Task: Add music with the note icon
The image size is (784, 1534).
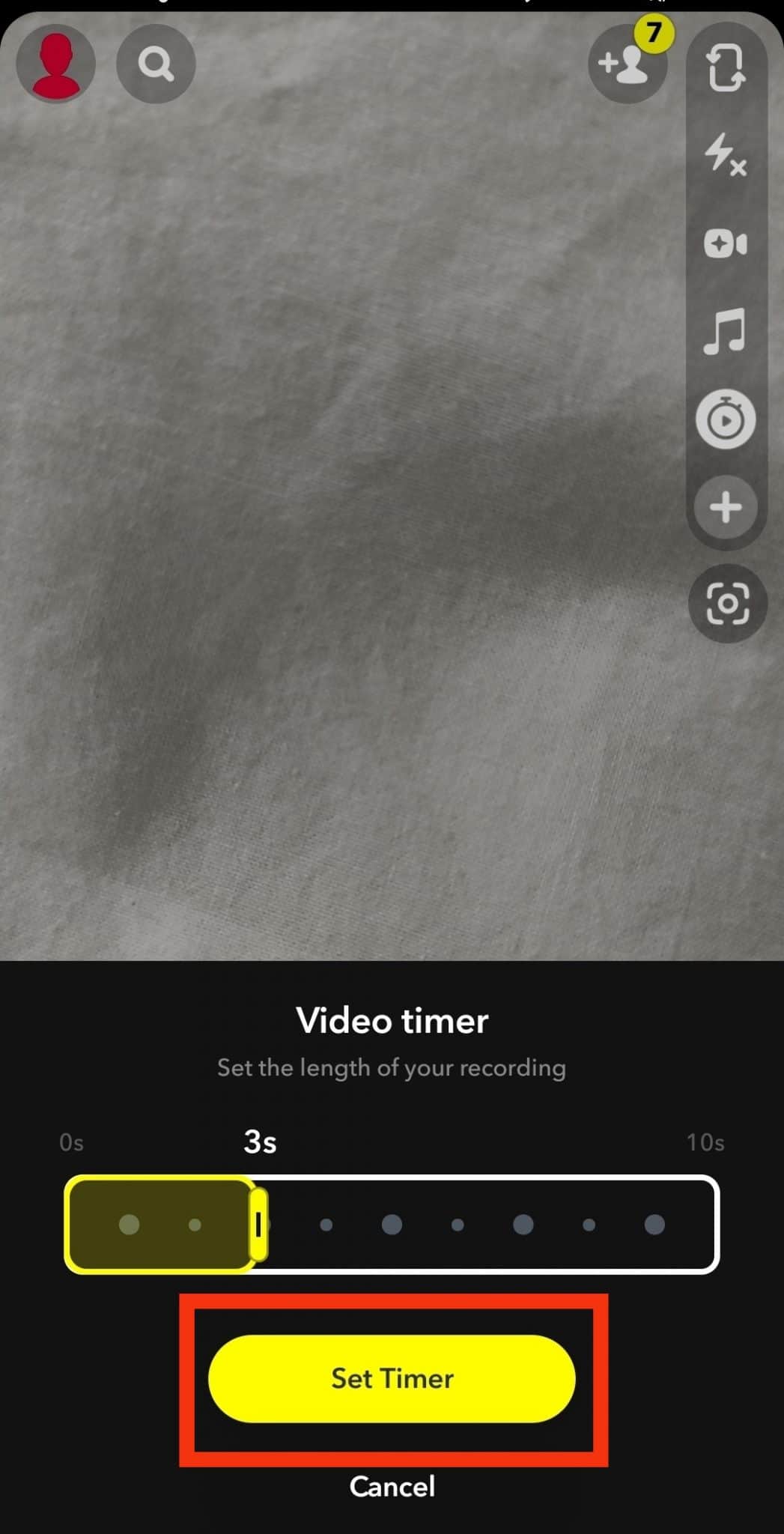Action: [726, 331]
